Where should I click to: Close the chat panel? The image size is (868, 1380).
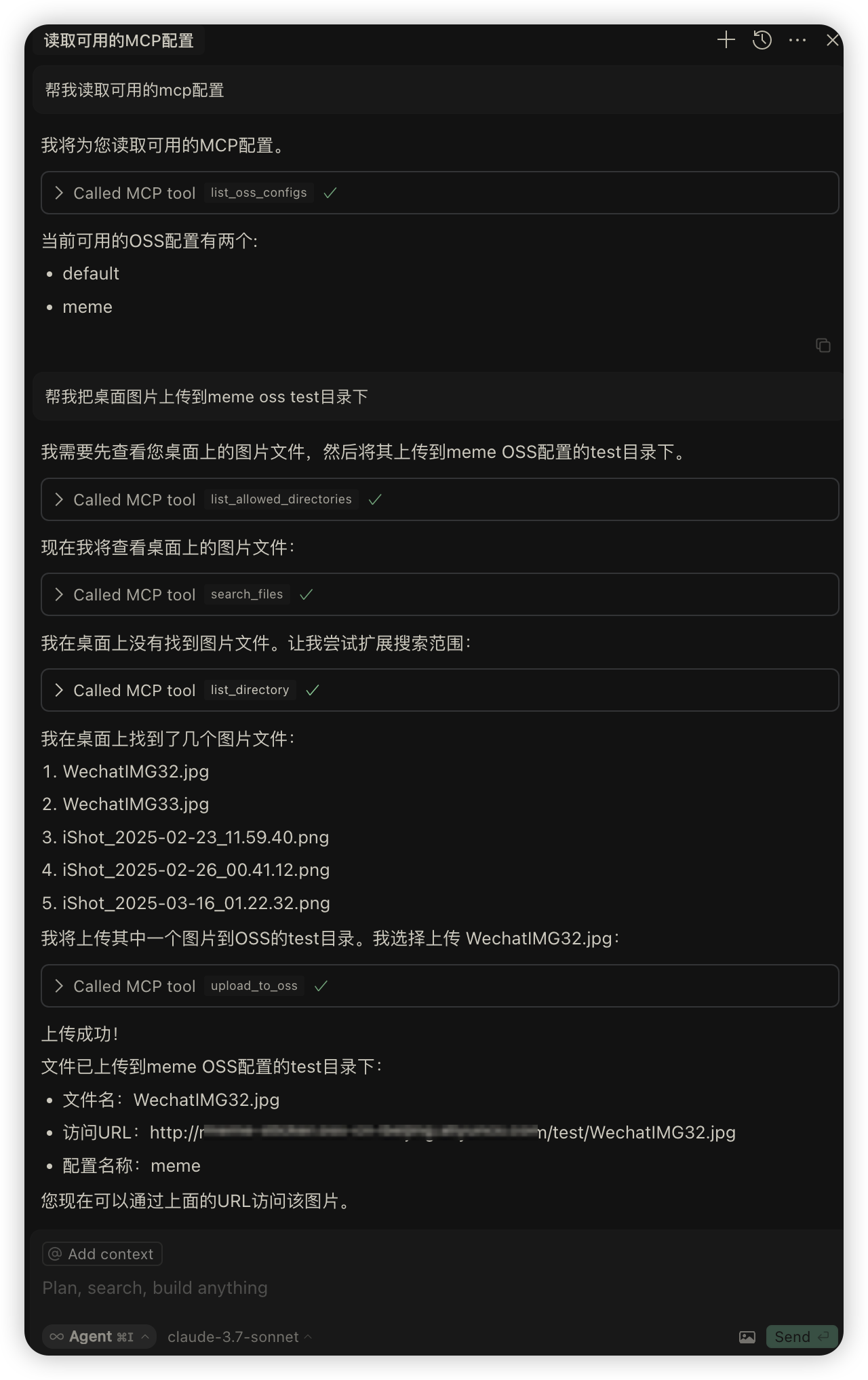click(833, 40)
